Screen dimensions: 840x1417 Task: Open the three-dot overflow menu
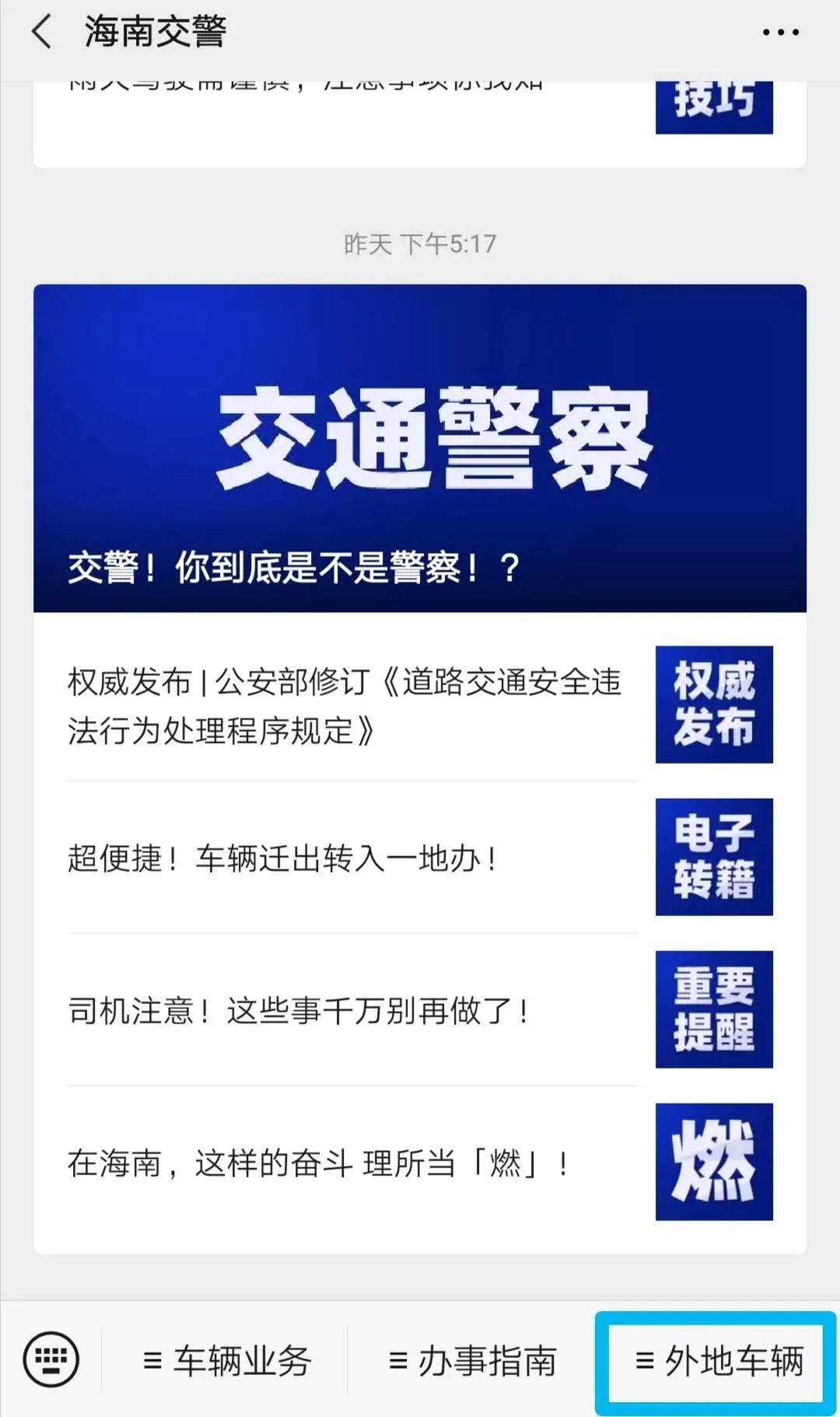pyautogui.click(x=780, y=33)
